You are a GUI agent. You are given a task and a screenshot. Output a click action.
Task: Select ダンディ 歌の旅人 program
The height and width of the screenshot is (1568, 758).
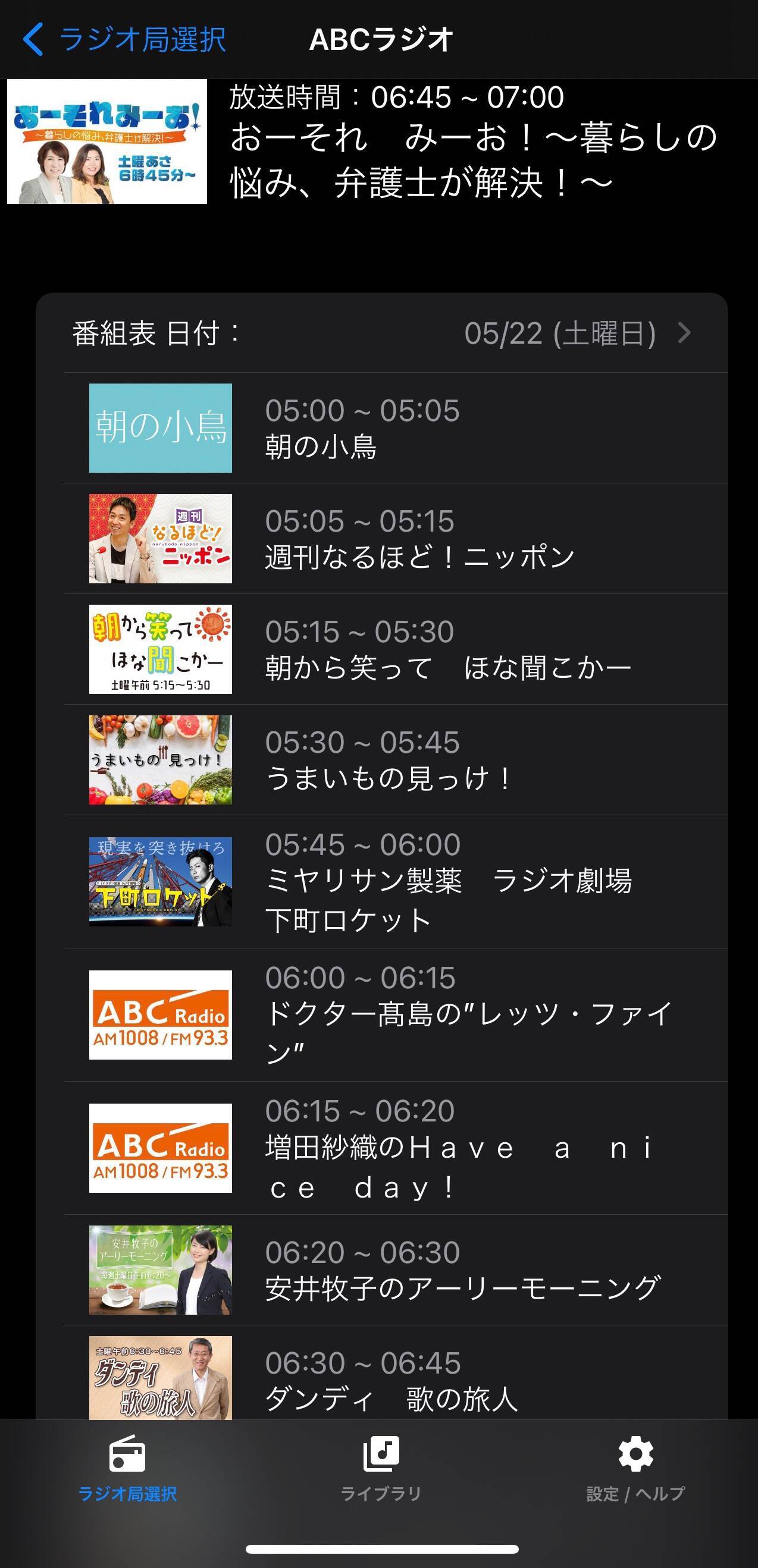pyautogui.click(x=396, y=1380)
